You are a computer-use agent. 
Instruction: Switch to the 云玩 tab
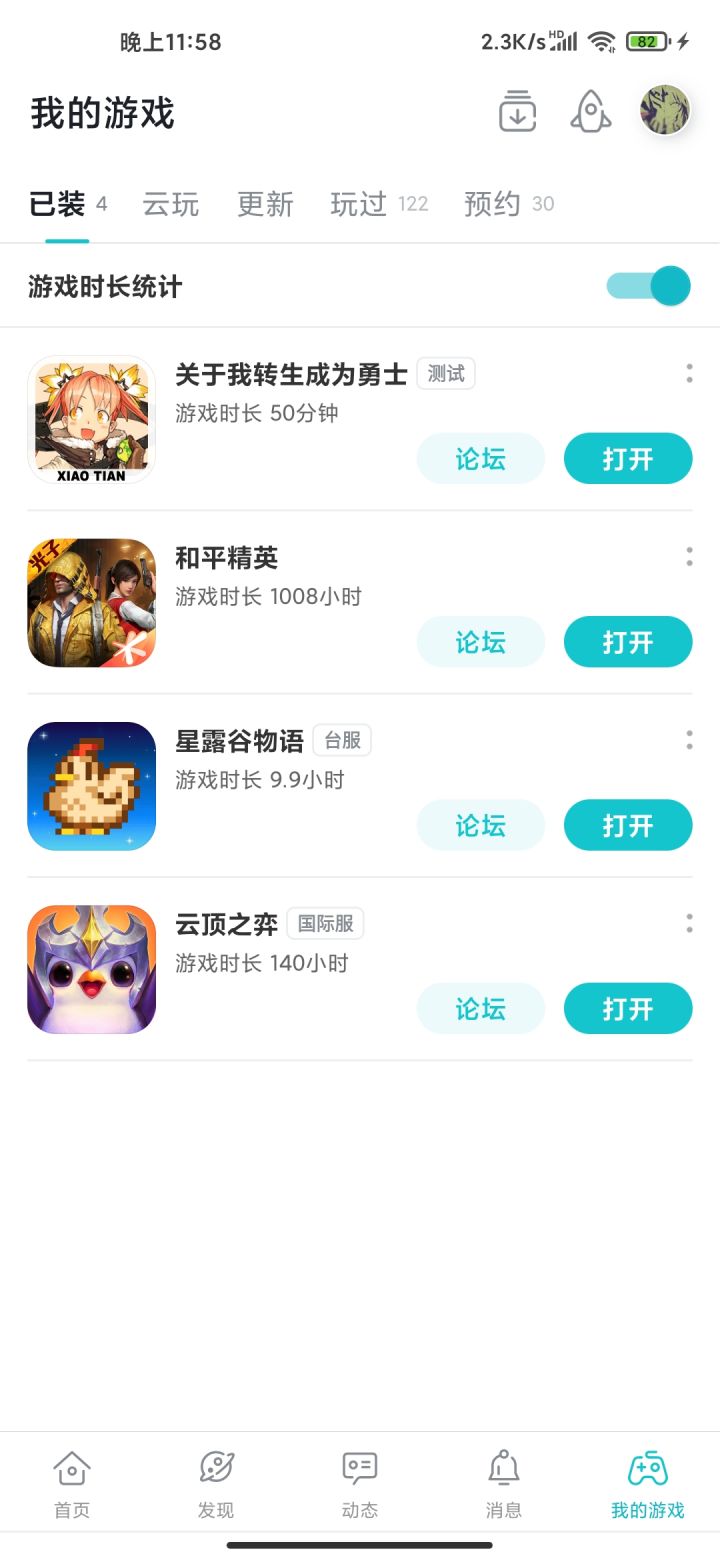point(170,204)
